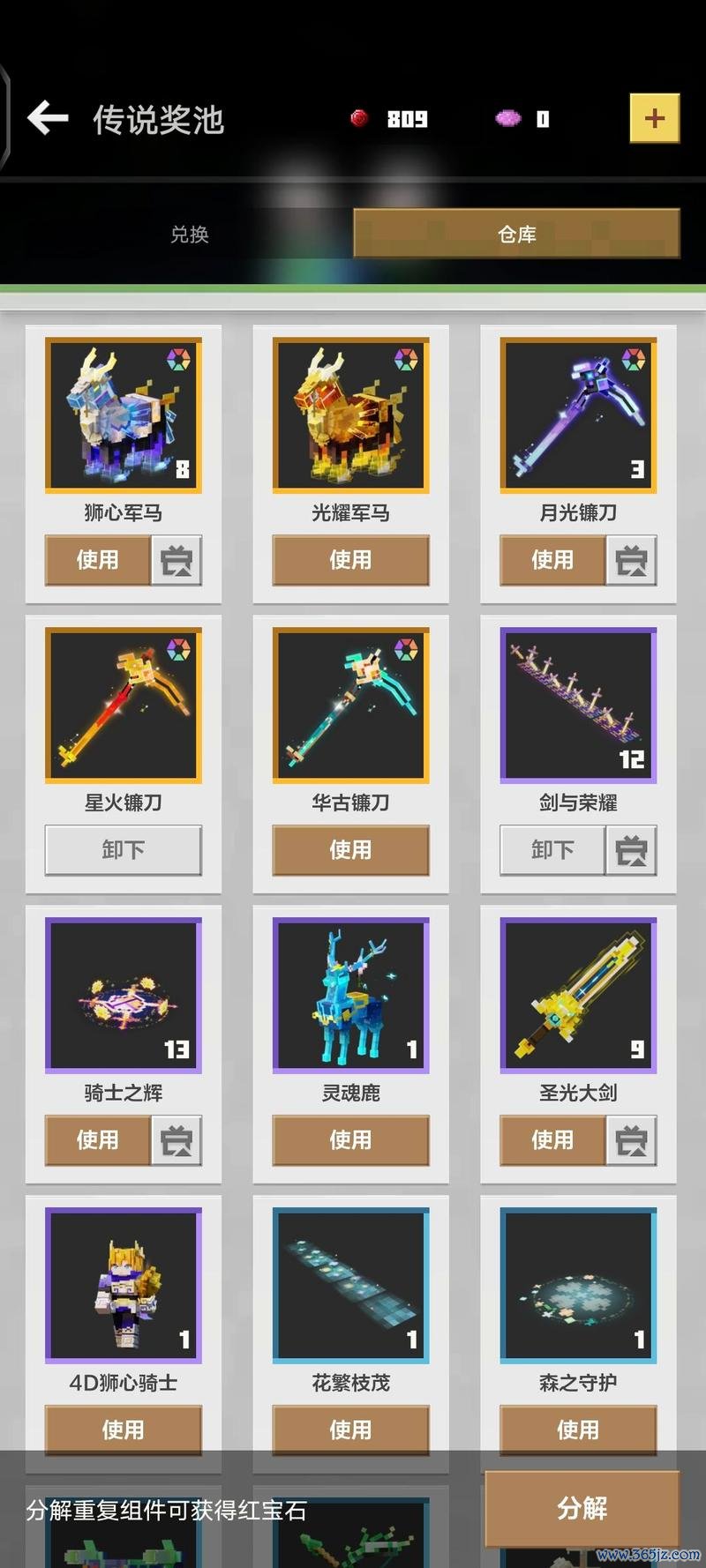
Task: Tap the red gem currency icon showing 809
Action: point(361,118)
